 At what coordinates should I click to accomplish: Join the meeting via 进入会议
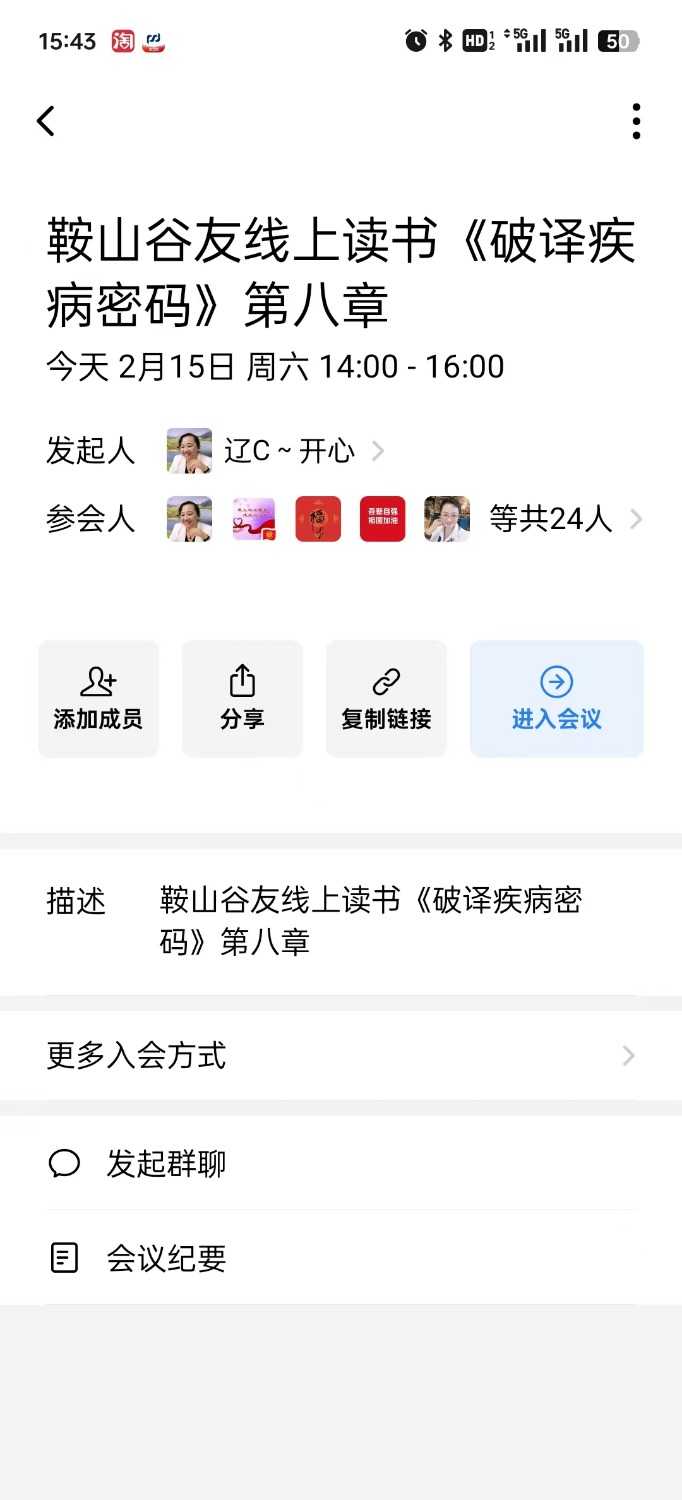(556, 699)
